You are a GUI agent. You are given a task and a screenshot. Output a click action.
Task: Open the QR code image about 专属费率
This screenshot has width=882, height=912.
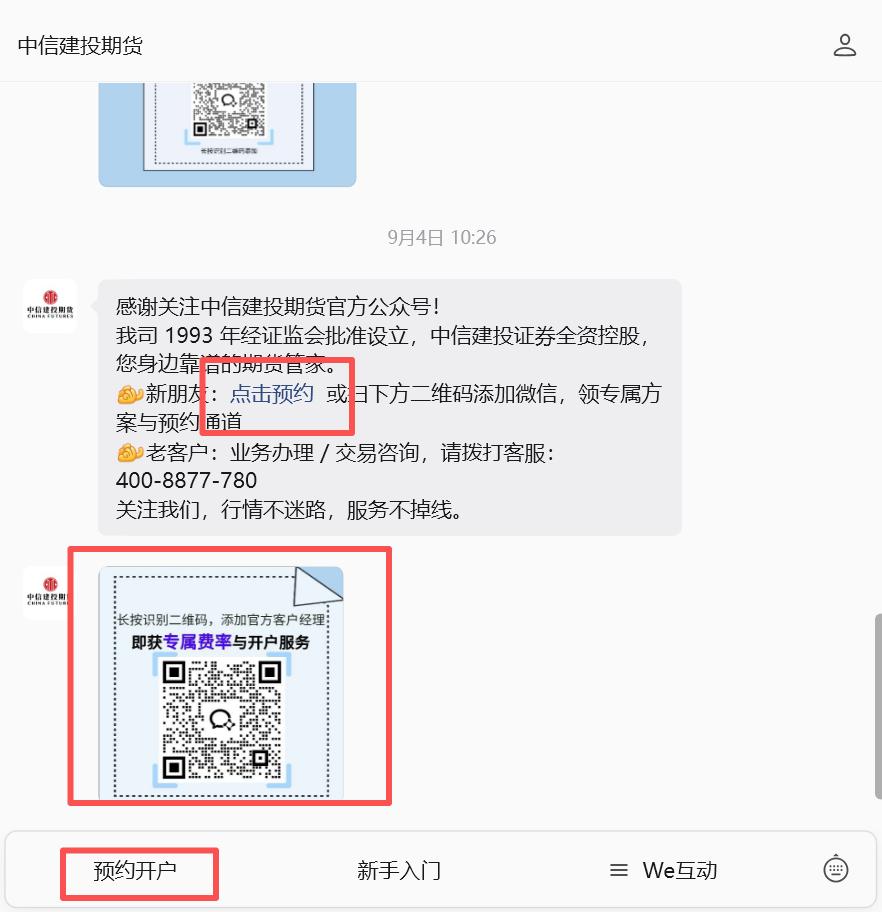click(221, 682)
